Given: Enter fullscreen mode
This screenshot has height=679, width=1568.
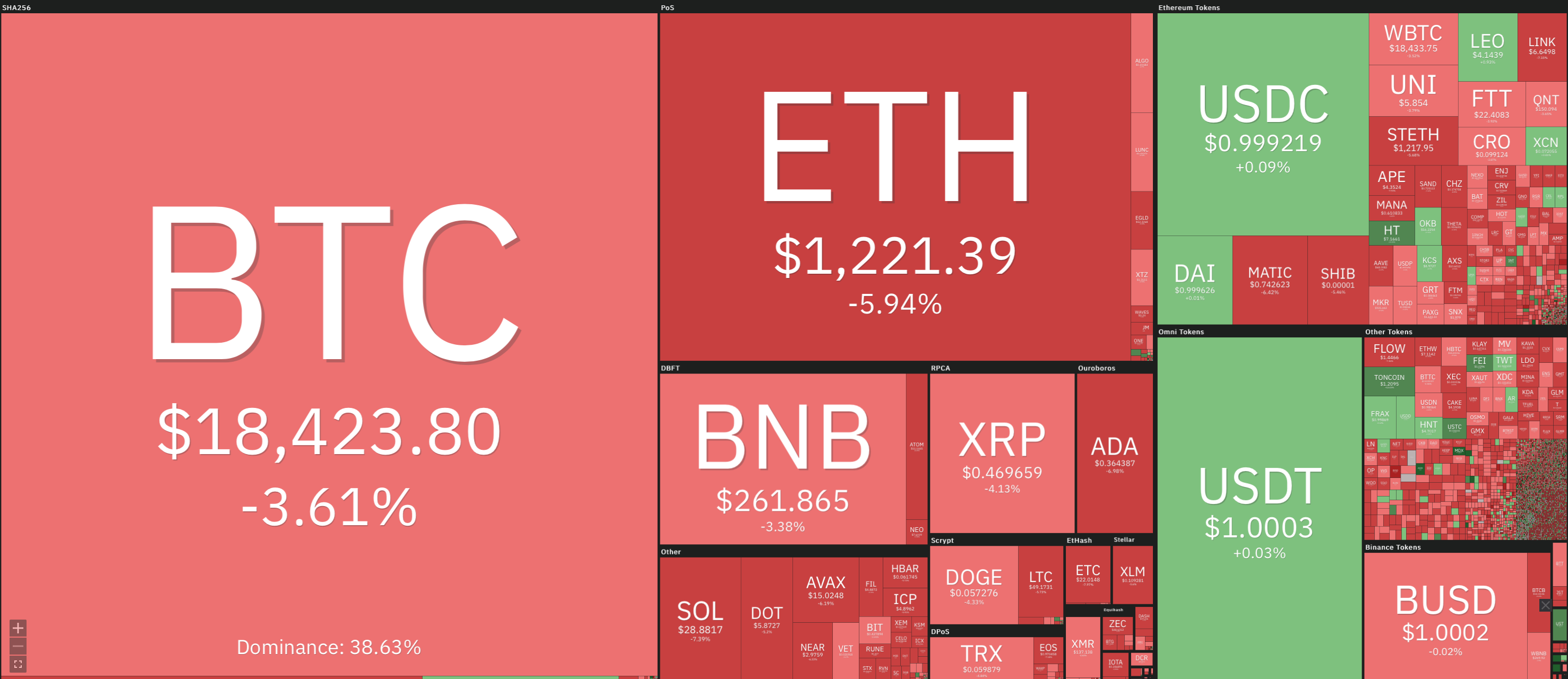Looking at the screenshot, I should point(18,664).
